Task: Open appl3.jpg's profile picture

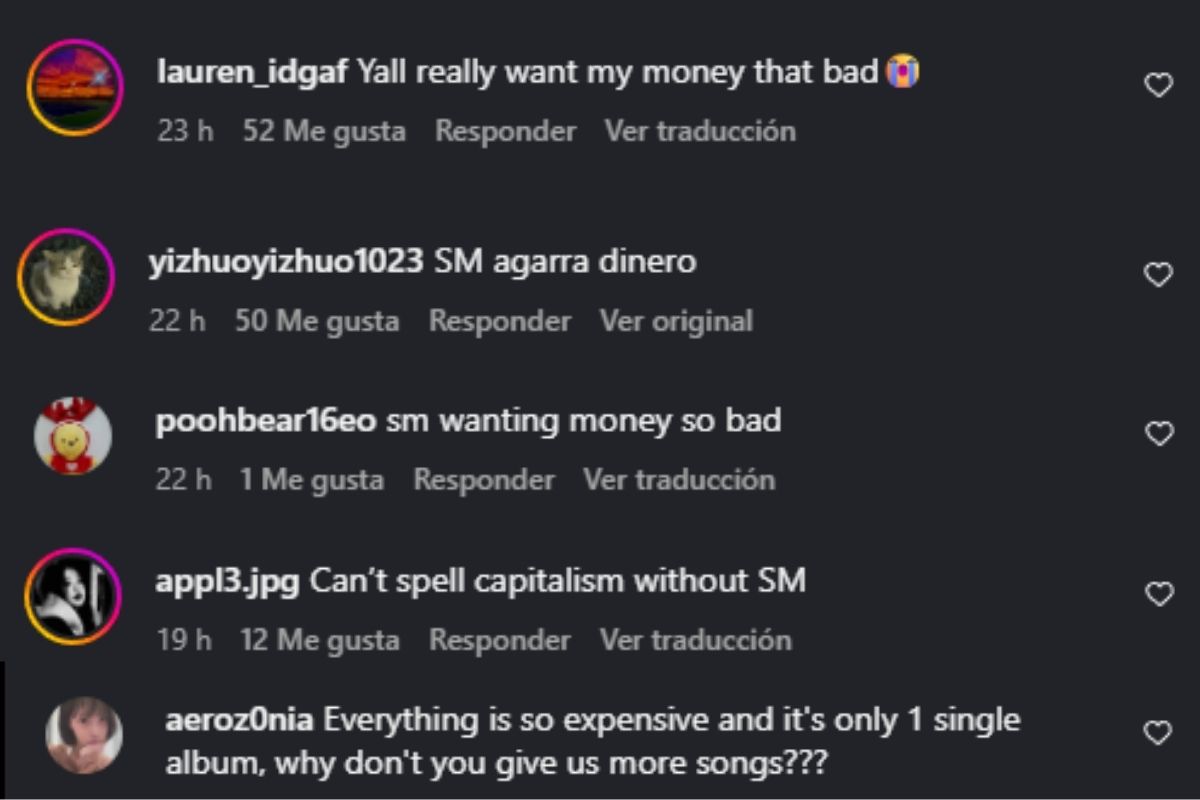Action: pyautogui.click(x=73, y=596)
